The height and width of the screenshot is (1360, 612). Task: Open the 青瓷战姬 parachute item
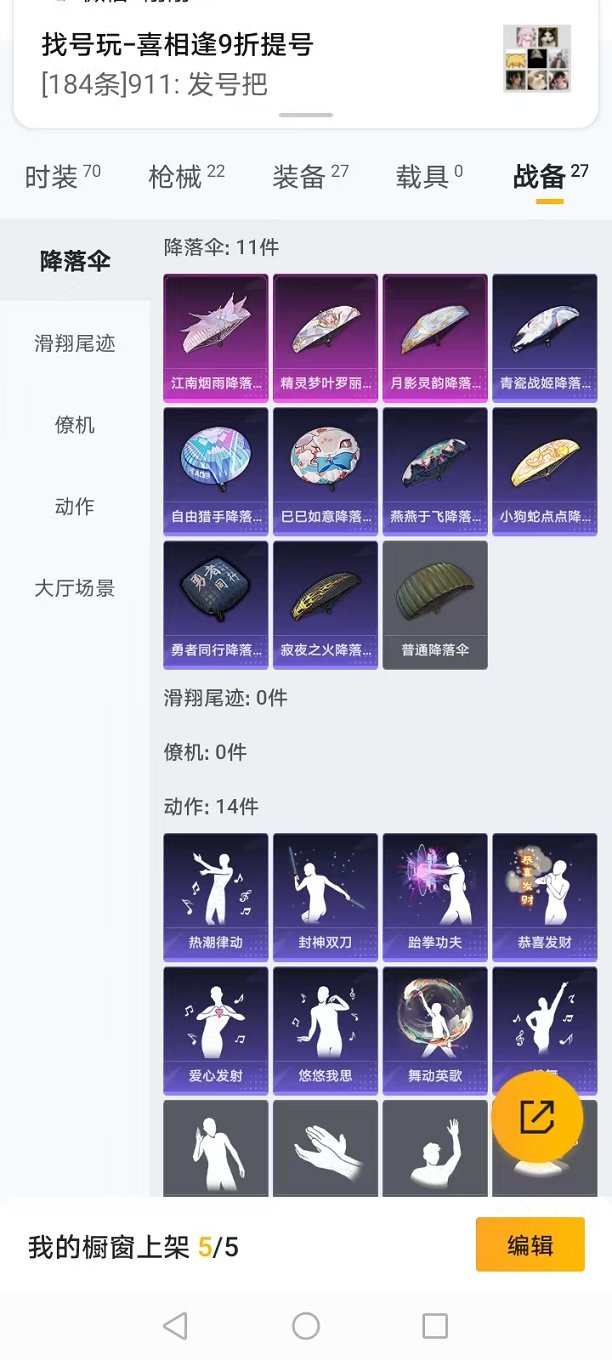click(x=544, y=337)
